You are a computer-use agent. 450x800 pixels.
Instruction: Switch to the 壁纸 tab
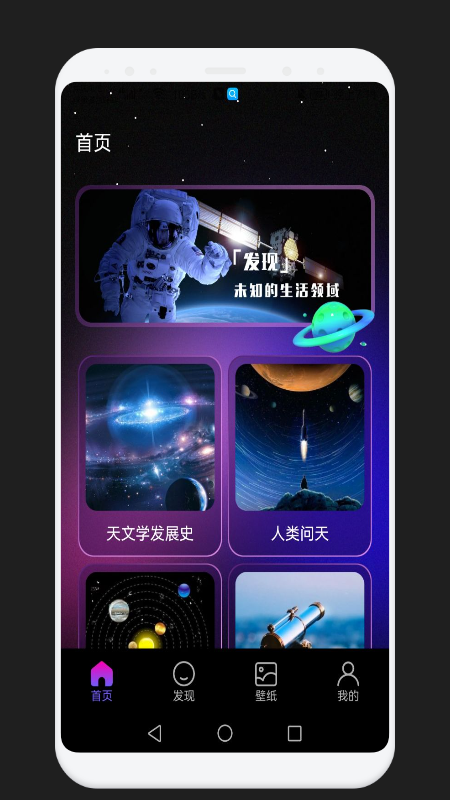266,682
